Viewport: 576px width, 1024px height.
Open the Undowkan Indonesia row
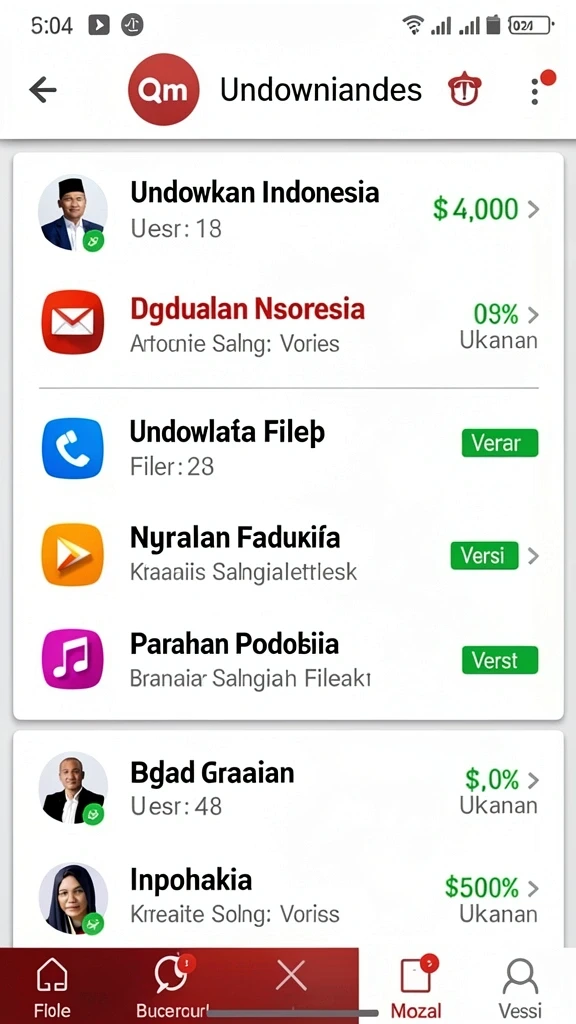coord(288,210)
